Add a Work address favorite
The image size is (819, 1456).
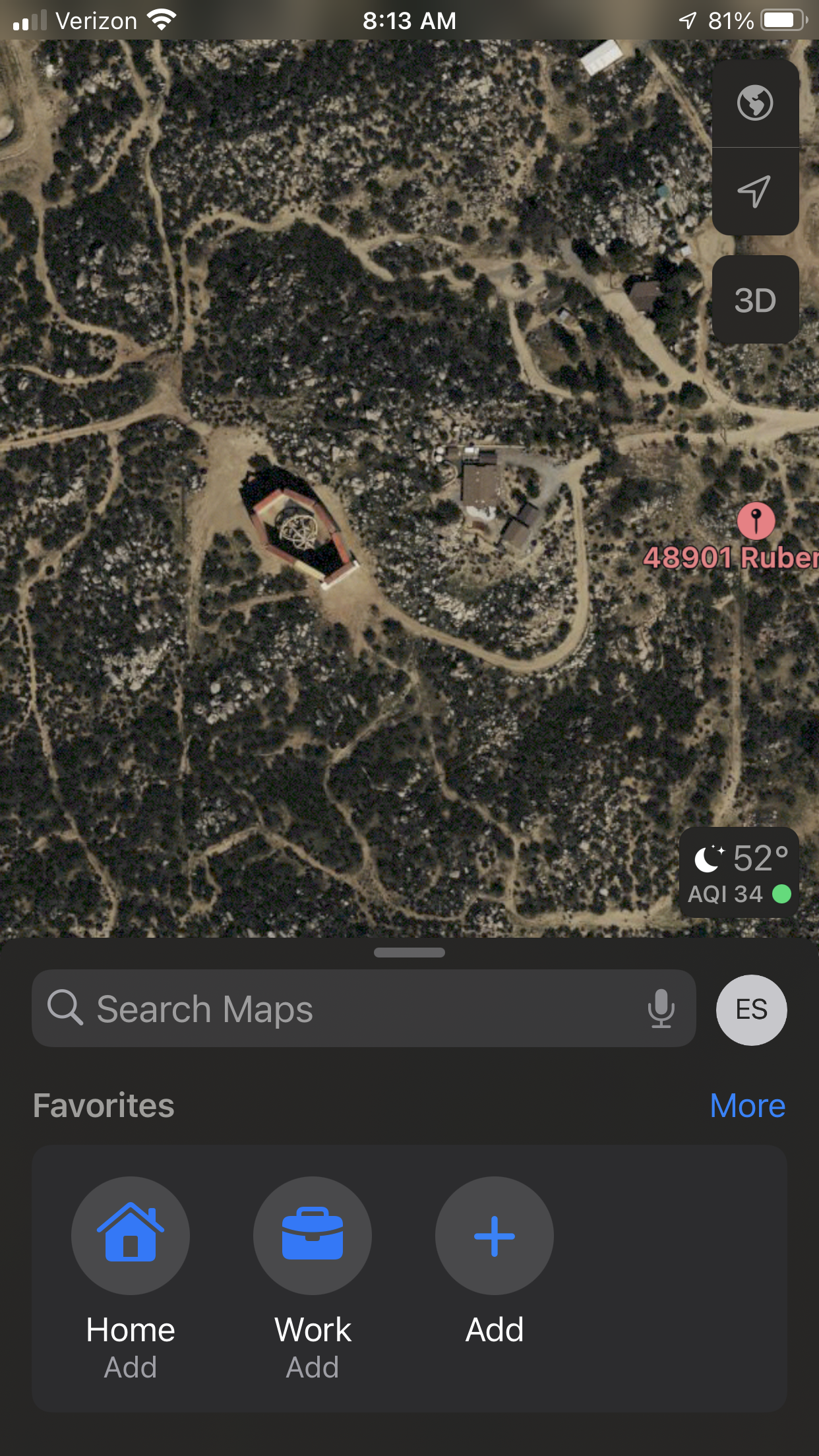point(313,1236)
